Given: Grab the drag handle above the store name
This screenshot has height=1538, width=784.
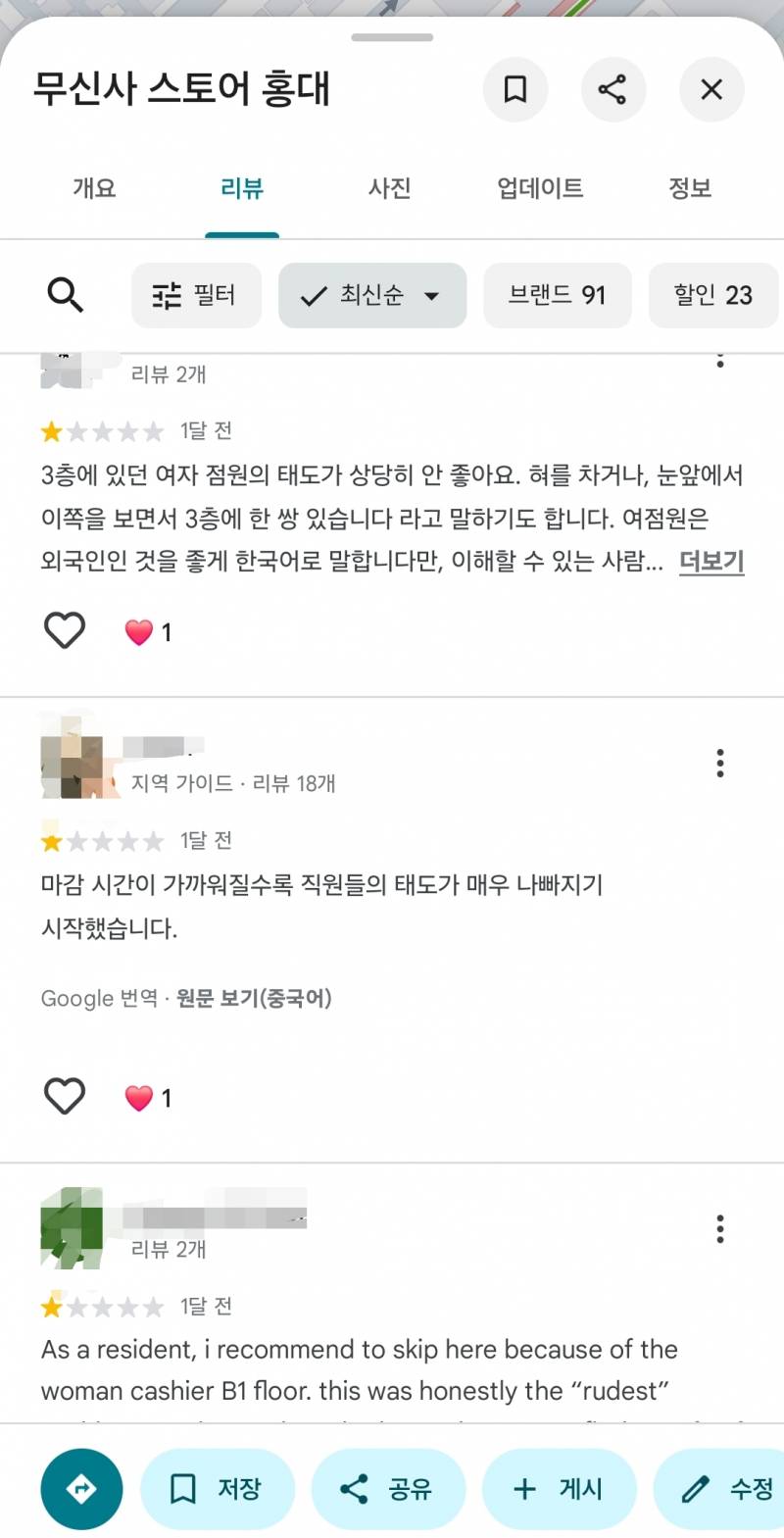Looking at the screenshot, I should 392,37.
